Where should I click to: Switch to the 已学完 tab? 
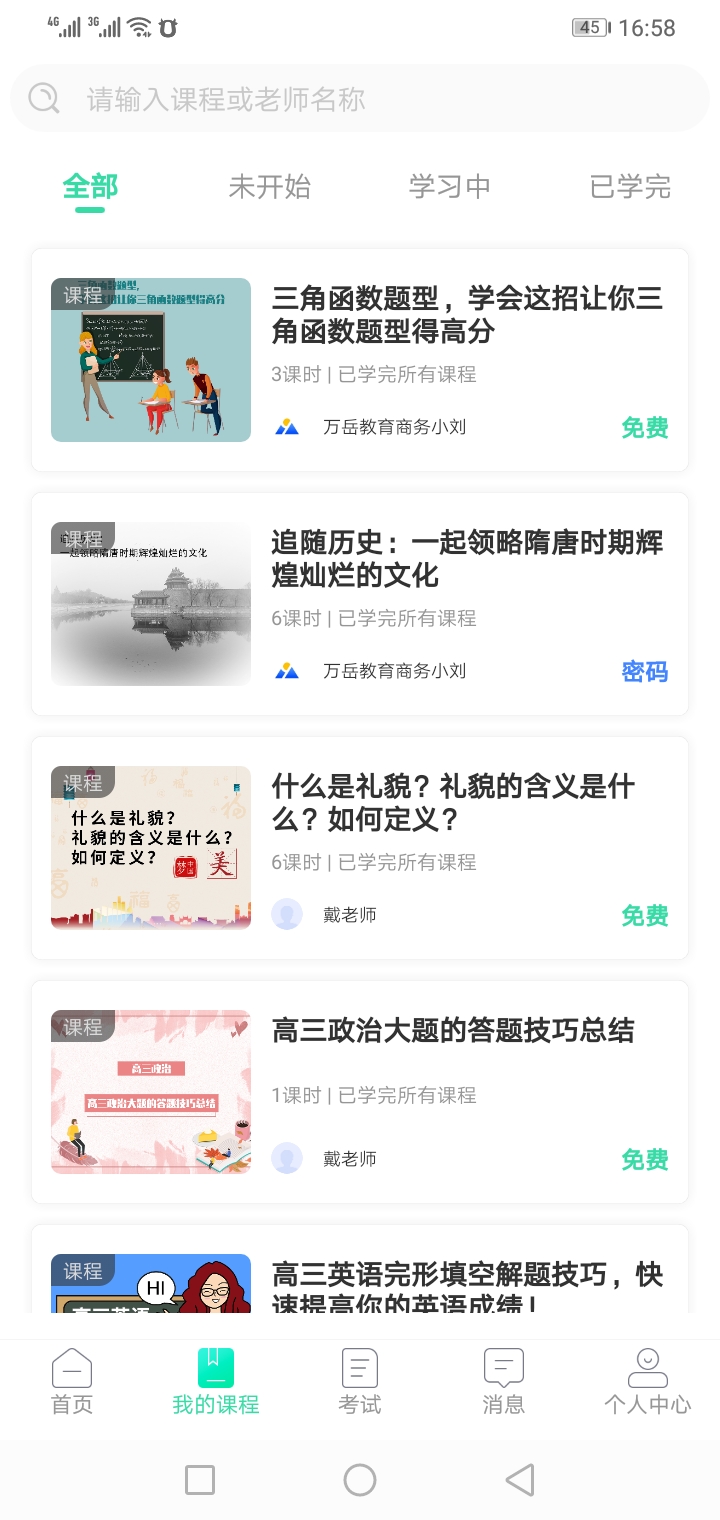(x=630, y=187)
